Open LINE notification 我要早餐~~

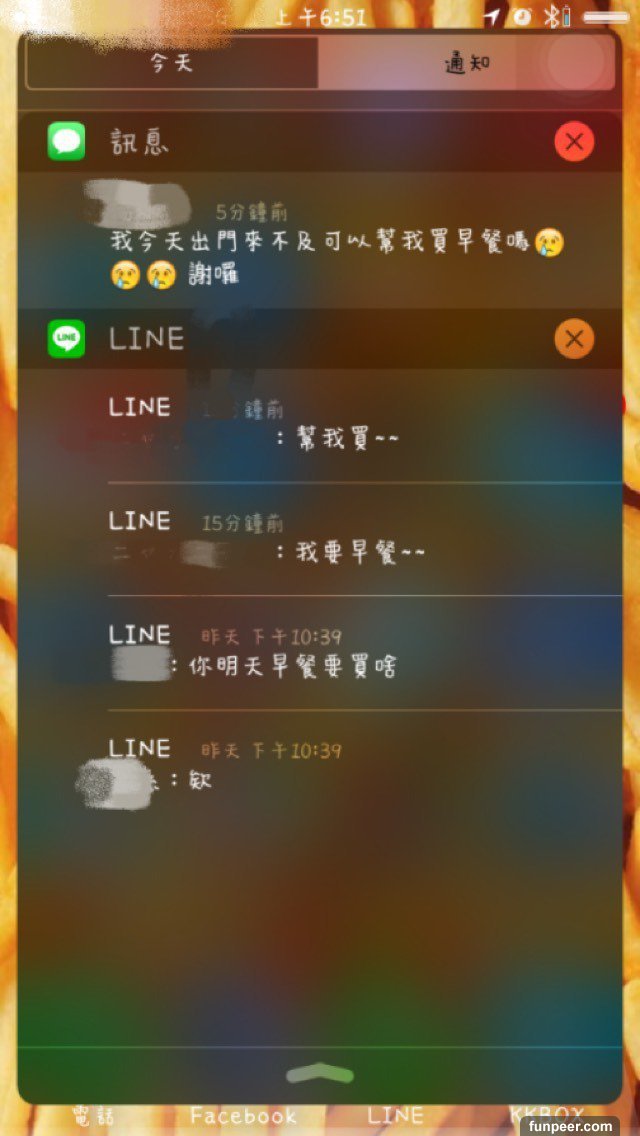350,538
